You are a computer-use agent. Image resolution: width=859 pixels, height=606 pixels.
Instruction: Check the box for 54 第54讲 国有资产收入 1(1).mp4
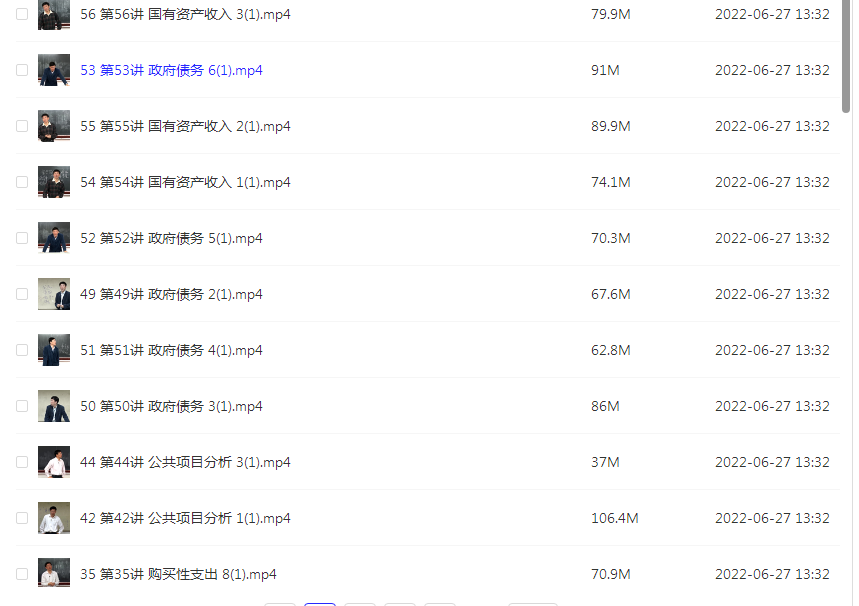coord(22,182)
